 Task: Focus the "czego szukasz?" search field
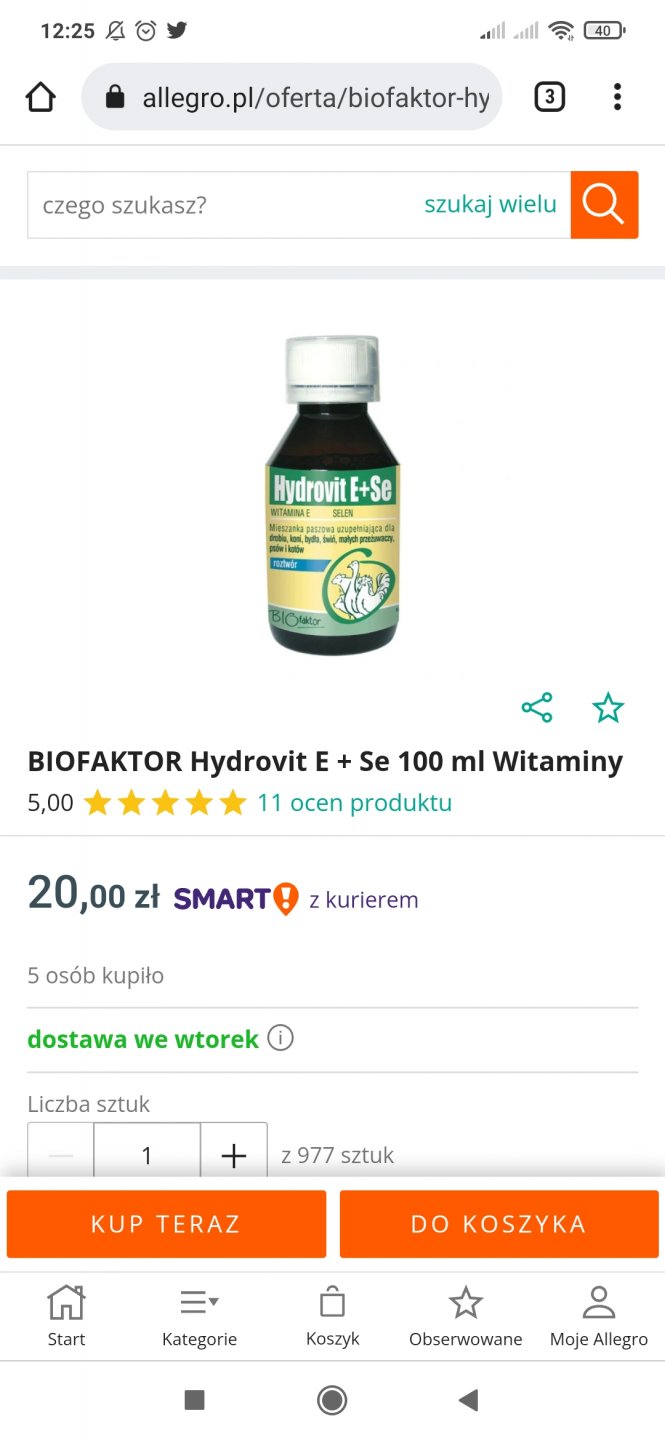click(220, 205)
